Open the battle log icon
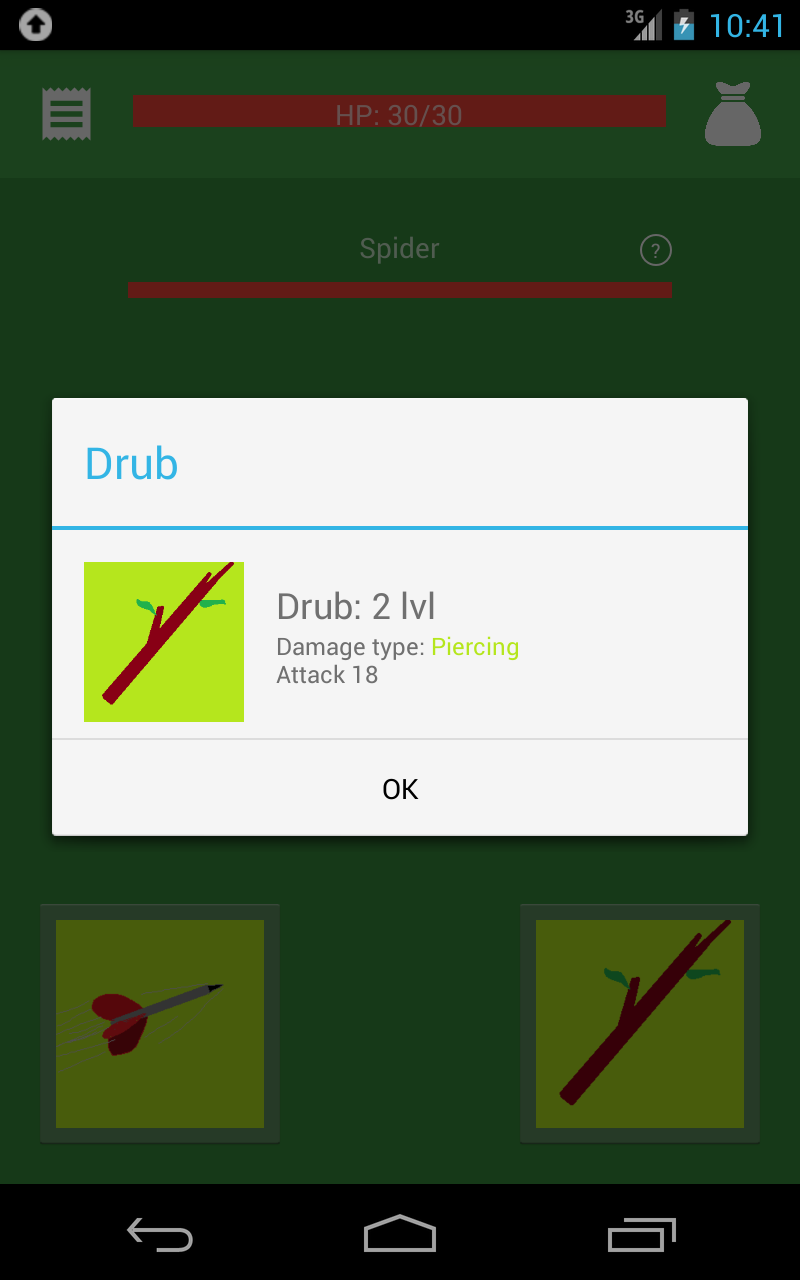The width and height of the screenshot is (800, 1280). pos(66,114)
